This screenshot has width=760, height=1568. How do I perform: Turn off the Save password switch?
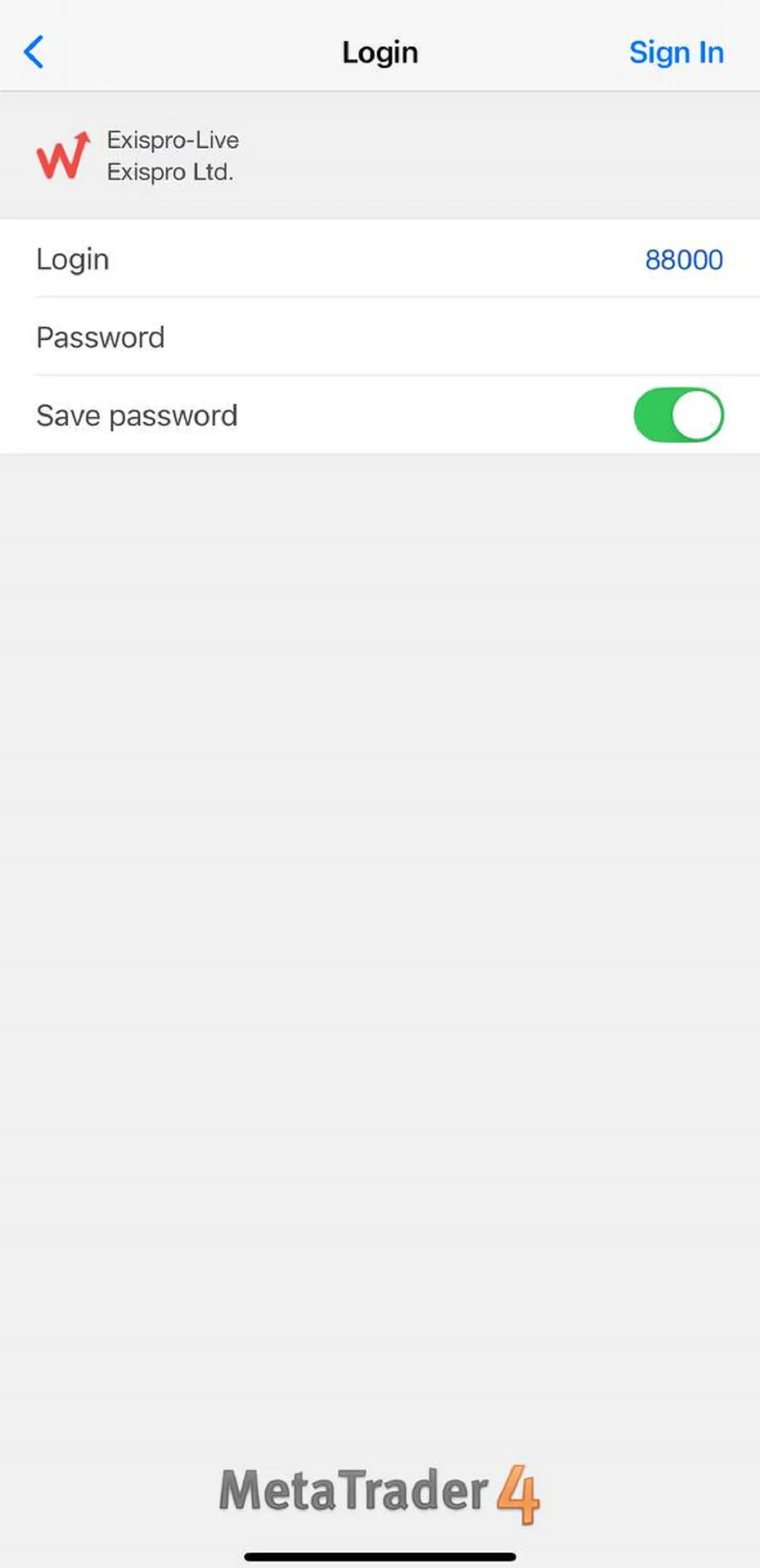coord(678,415)
